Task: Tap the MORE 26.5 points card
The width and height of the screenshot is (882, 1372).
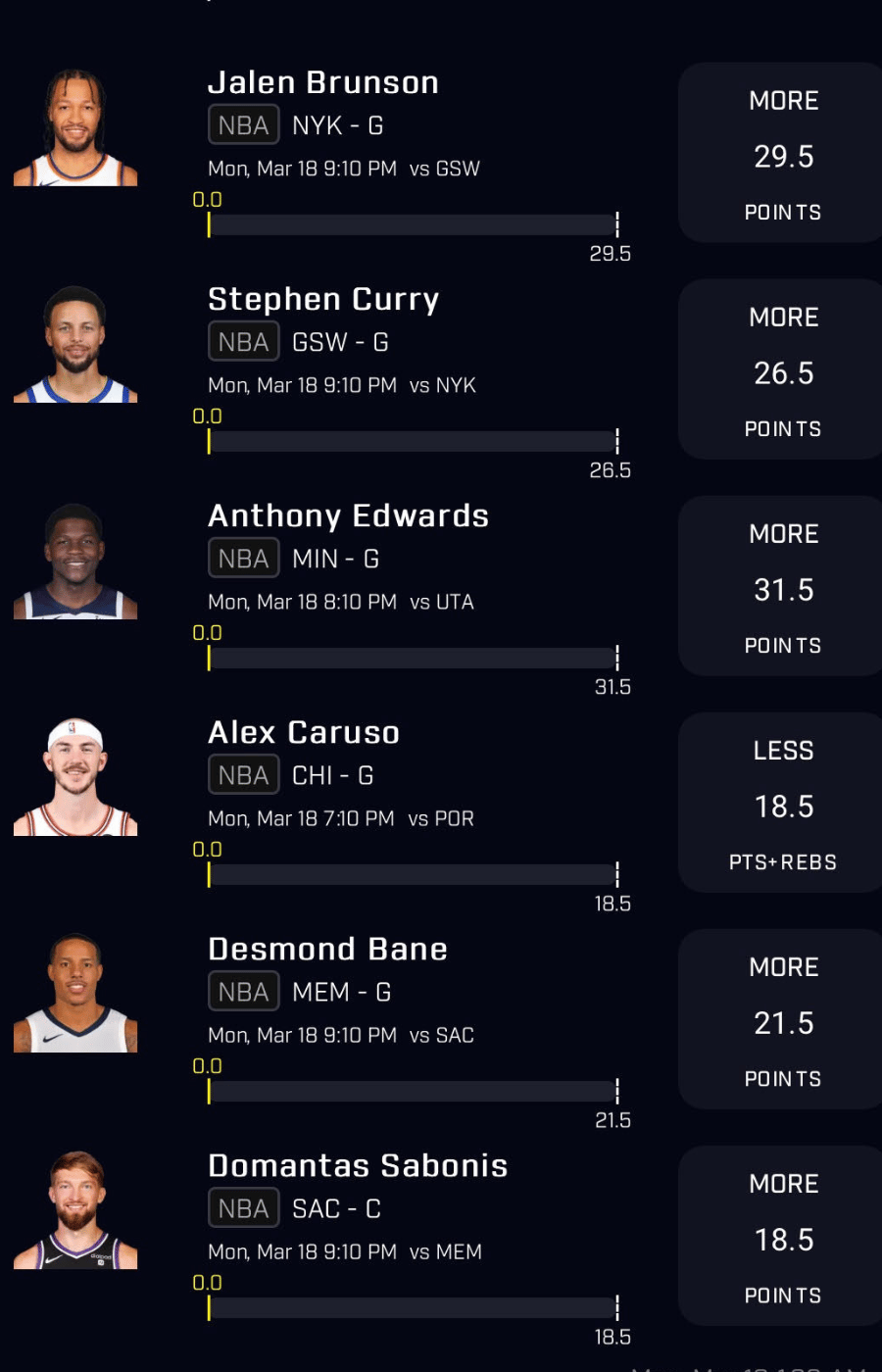Action: (x=781, y=369)
